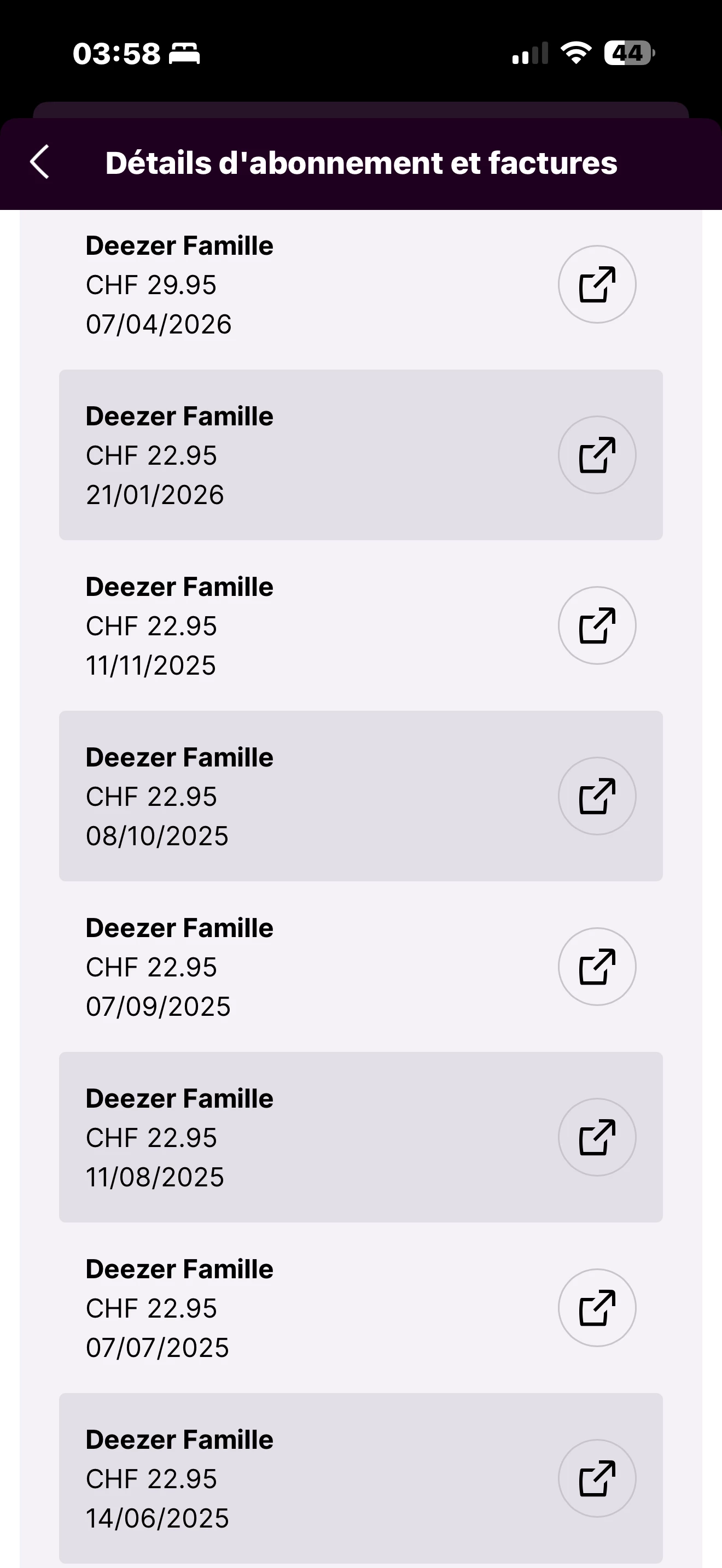Open the invoice dated 11/08/2025
This screenshot has height=1568, width=722.
pyautogui.click(x=597, y=1137)
